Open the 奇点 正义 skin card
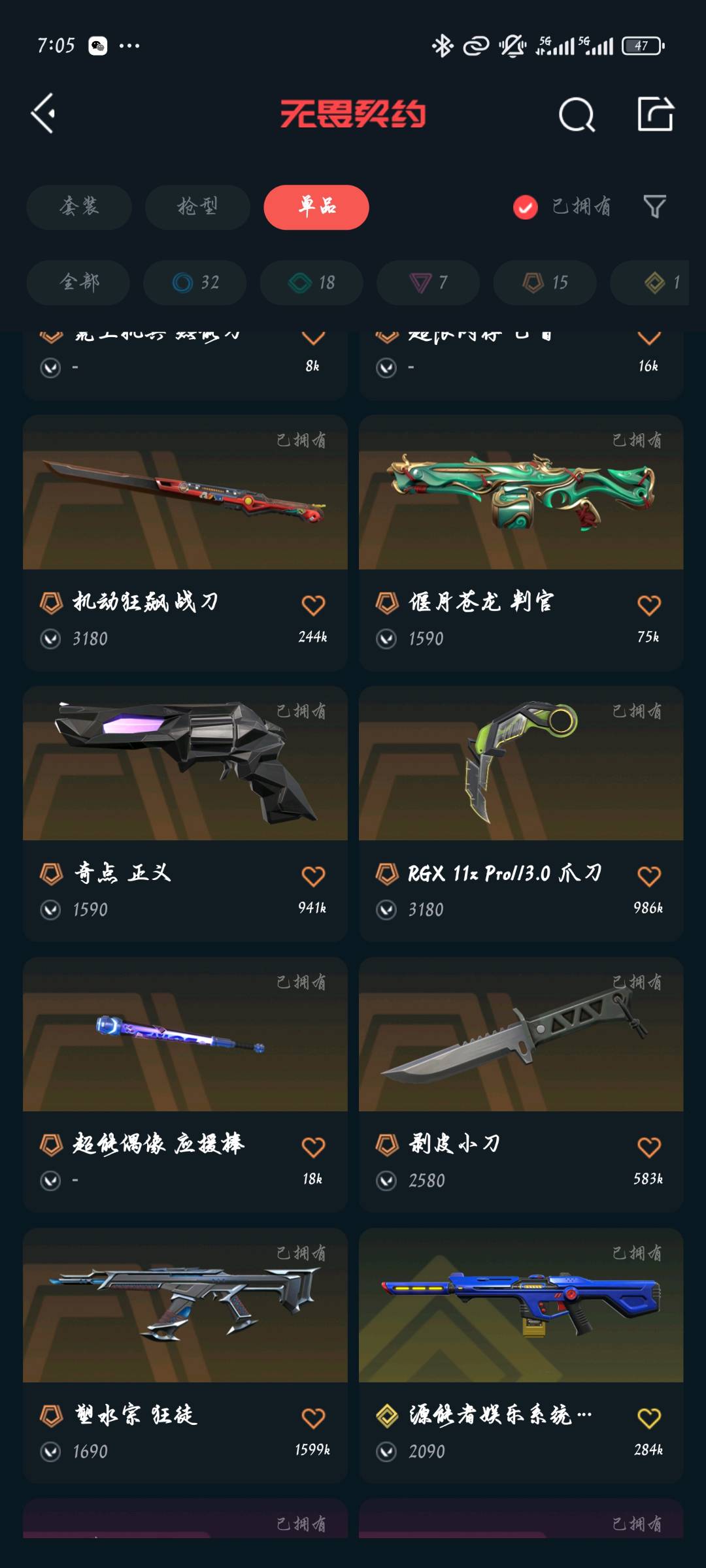Screen dimensions: 706x1568 (x=185, y=813)
